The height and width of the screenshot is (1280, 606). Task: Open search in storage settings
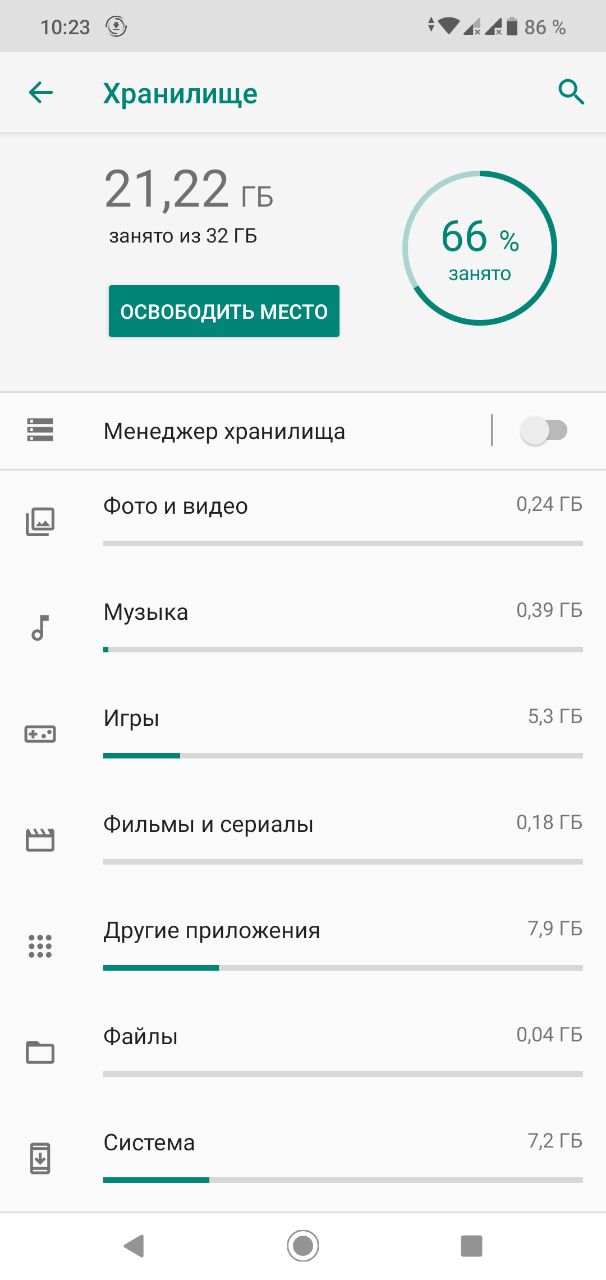(x=570, y=93)
